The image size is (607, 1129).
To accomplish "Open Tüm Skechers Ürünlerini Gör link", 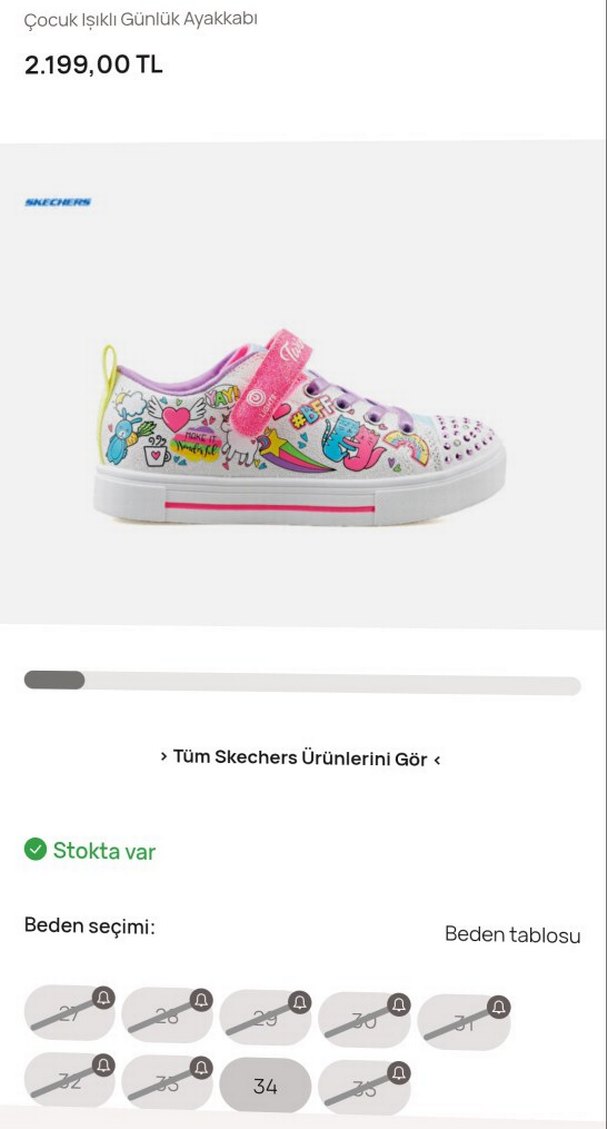I will [300, 758].
